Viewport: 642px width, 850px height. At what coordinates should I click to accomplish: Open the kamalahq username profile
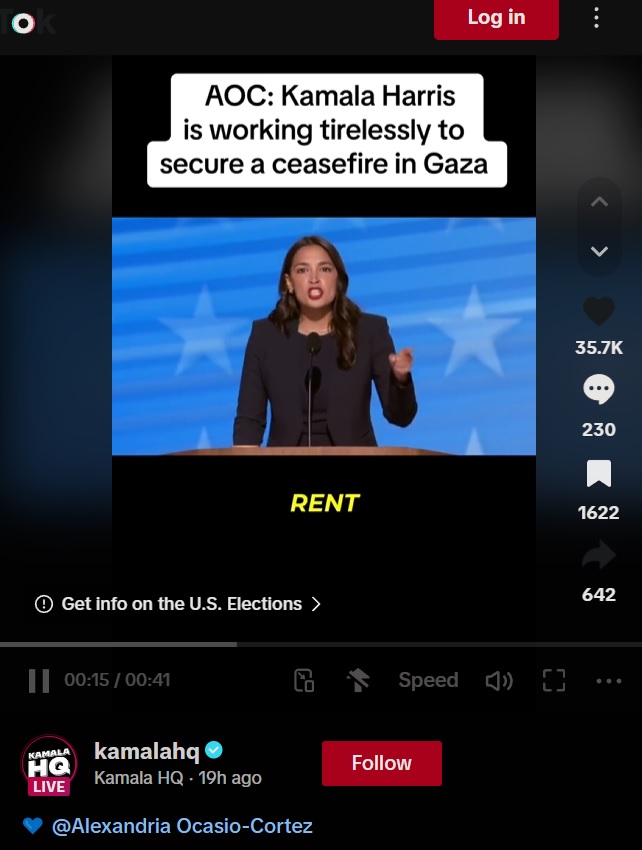[x=147, y=751]
